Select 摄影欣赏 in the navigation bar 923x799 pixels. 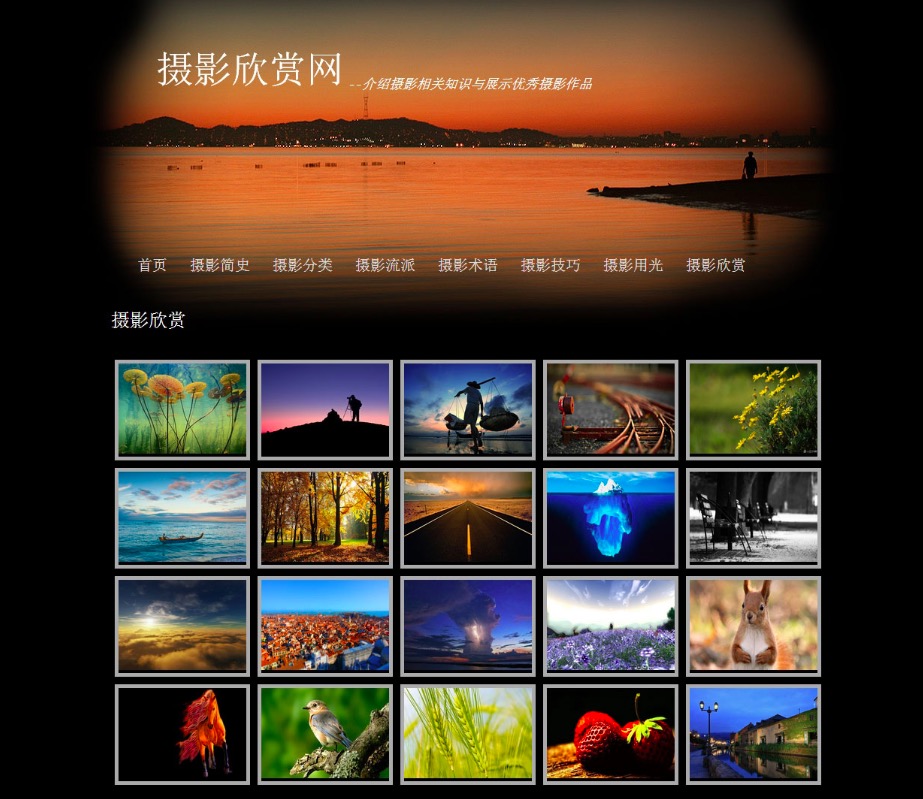(x=715, y=265)
